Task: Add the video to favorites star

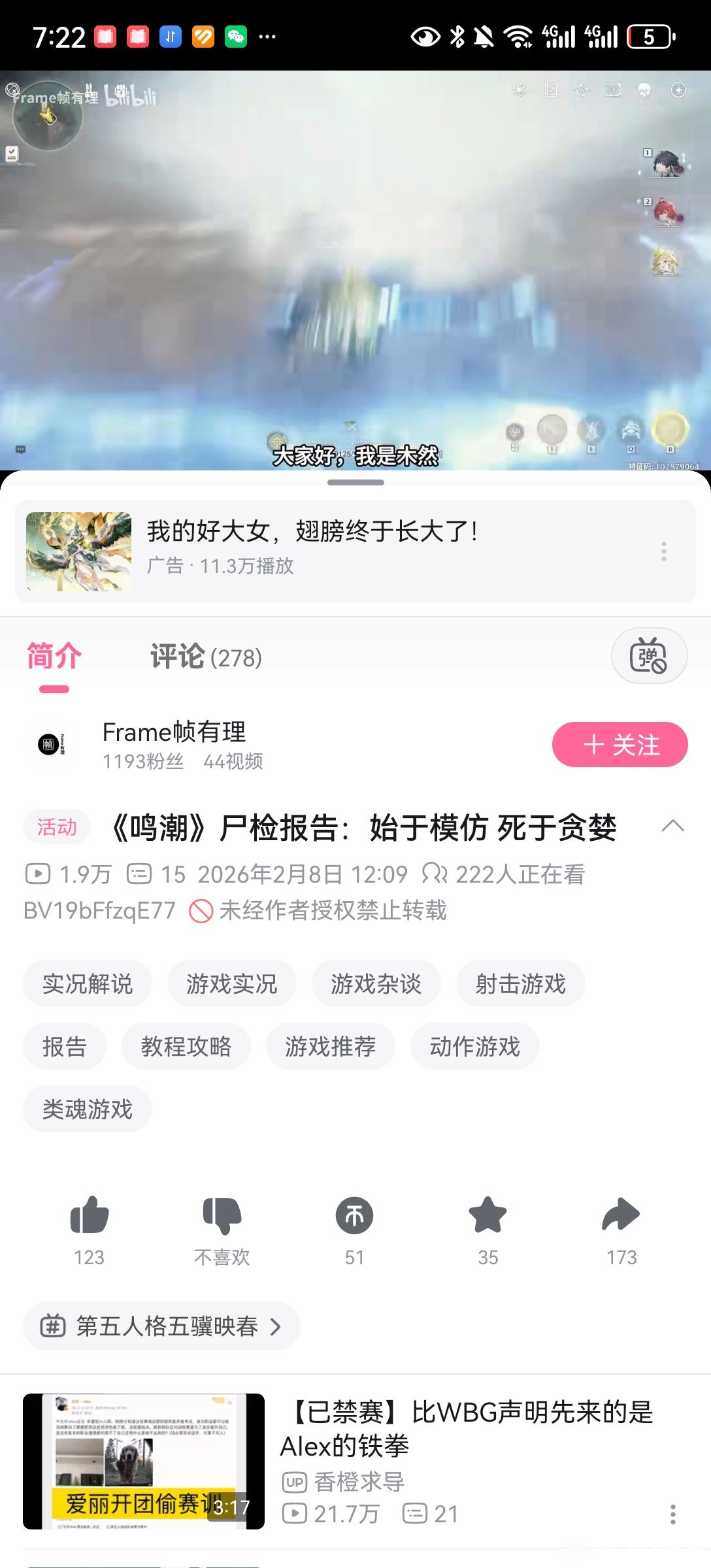Action: (x=488, y=1215)
